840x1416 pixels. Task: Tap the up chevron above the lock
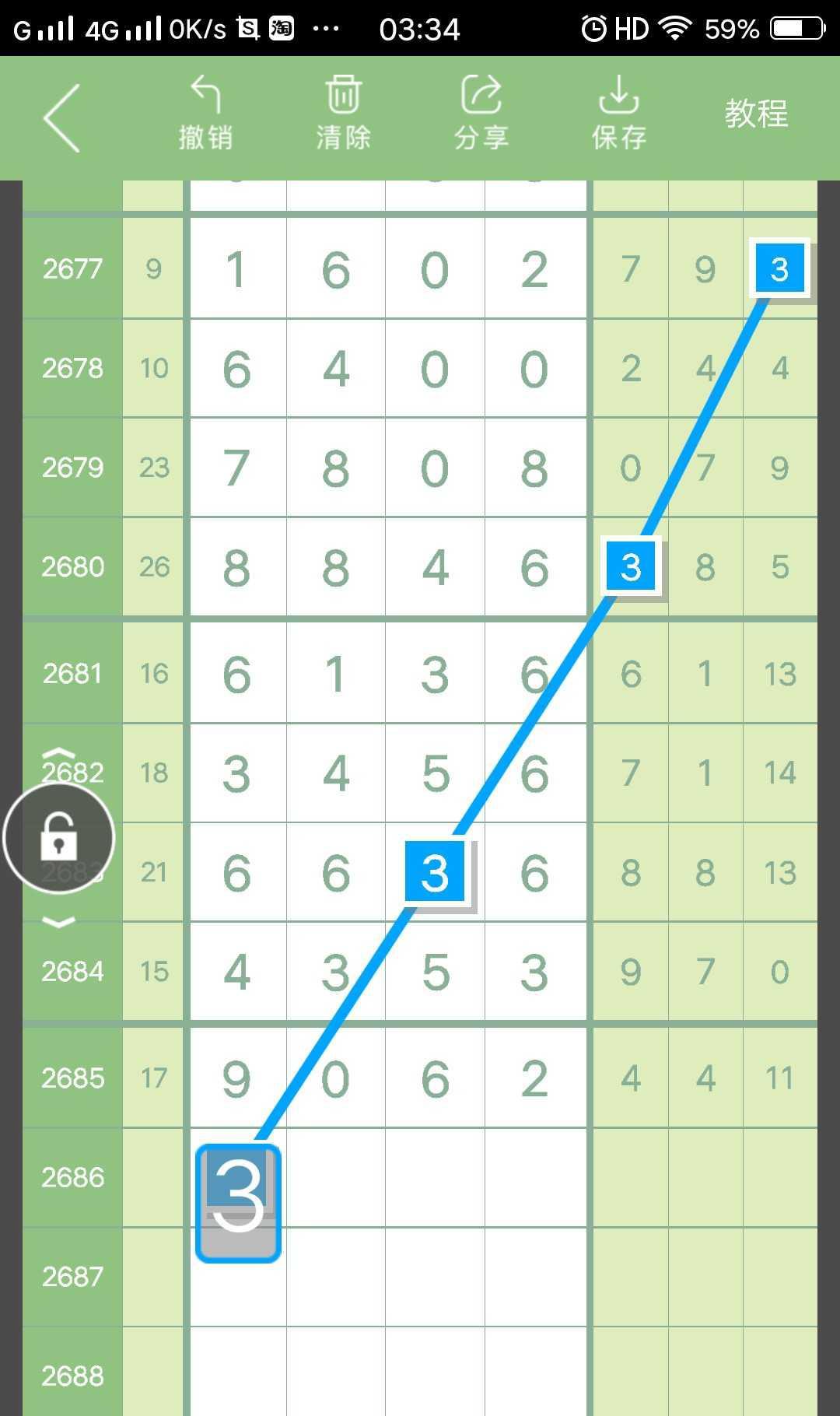[x=59, y=753]
